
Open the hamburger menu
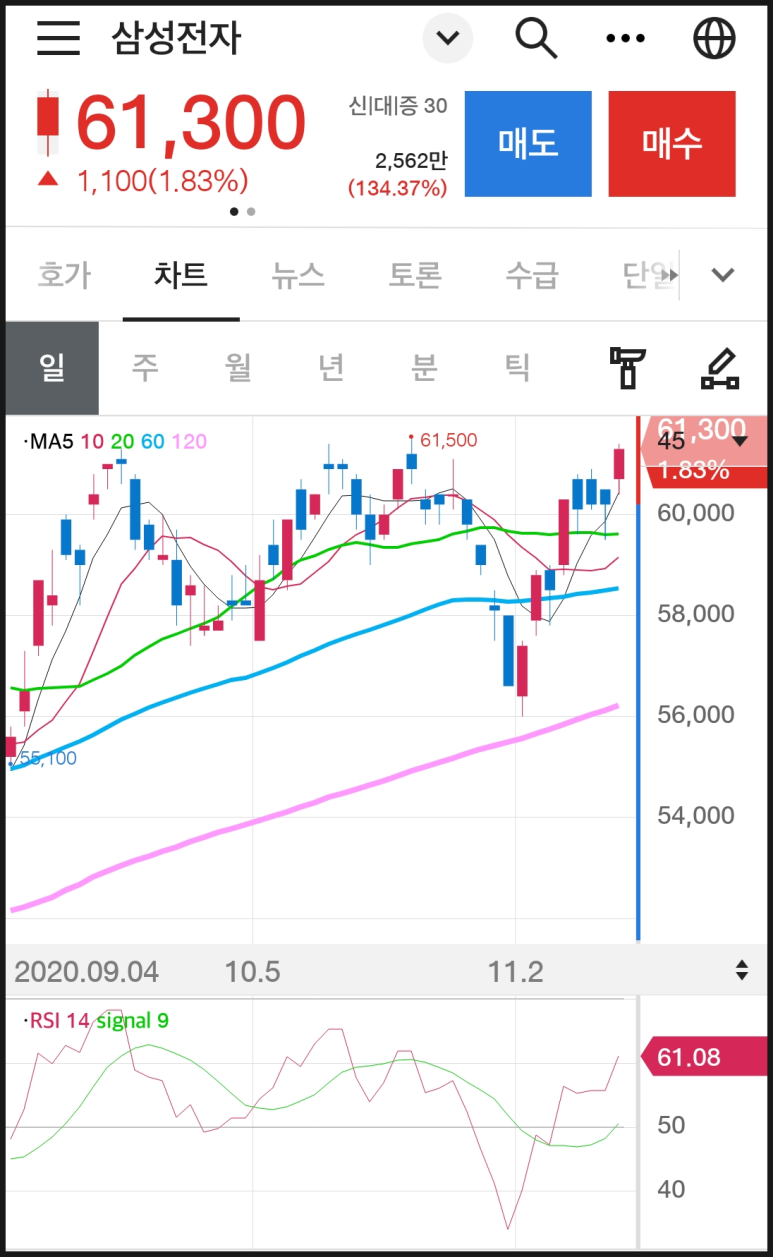(58, 38)
